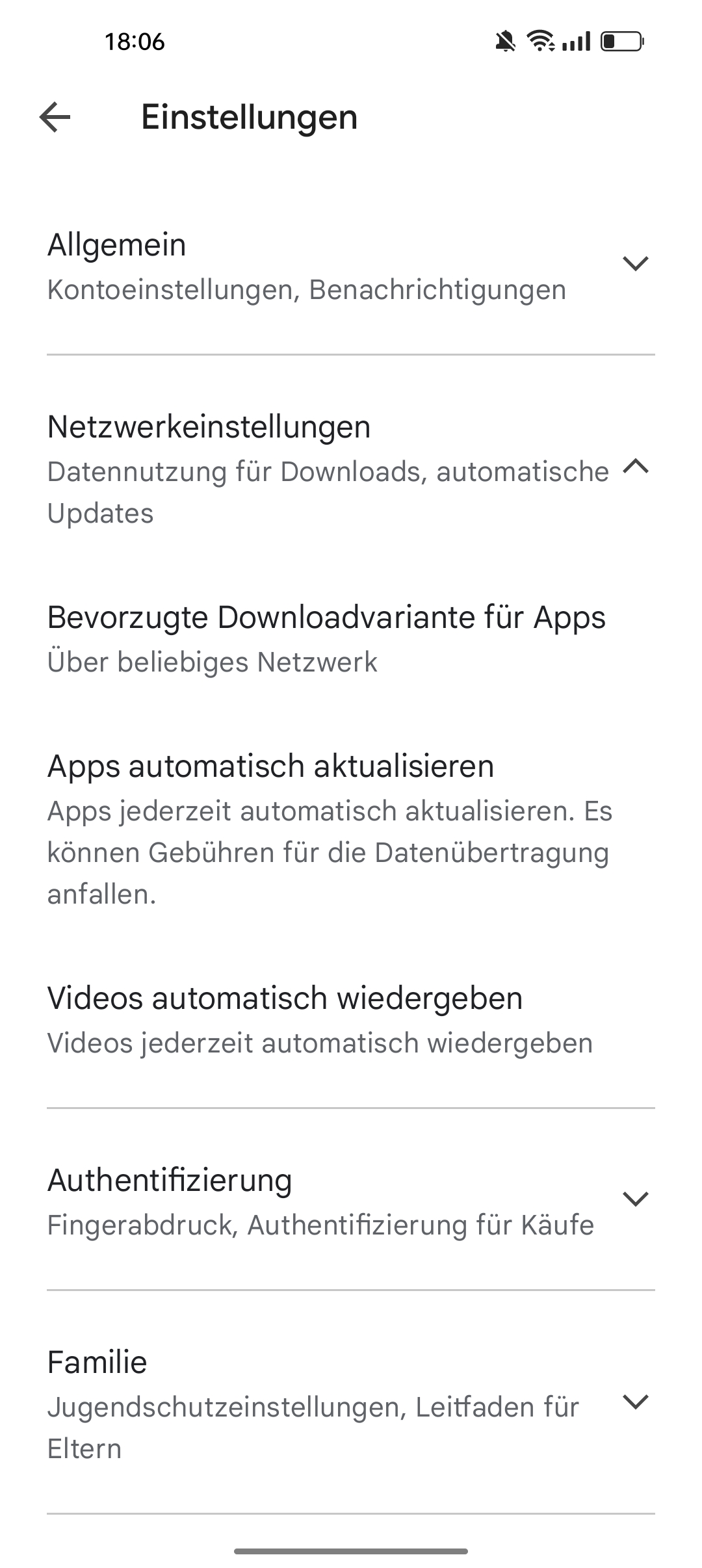Collapse the Netzwerkeinstellungen section
This screenshot has width=702, height=1568.
[635, 467]
